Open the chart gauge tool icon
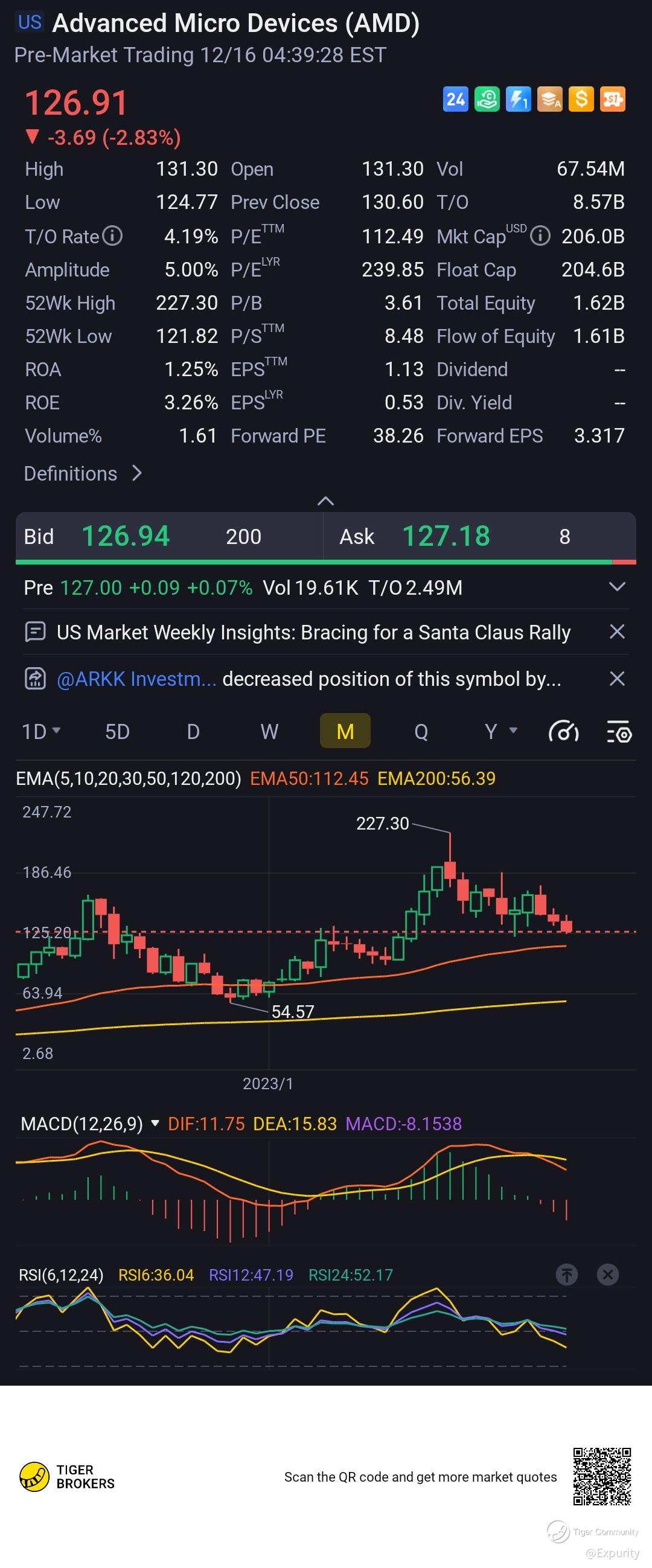Screen dimensions: 652x1568 pos(564,731)
